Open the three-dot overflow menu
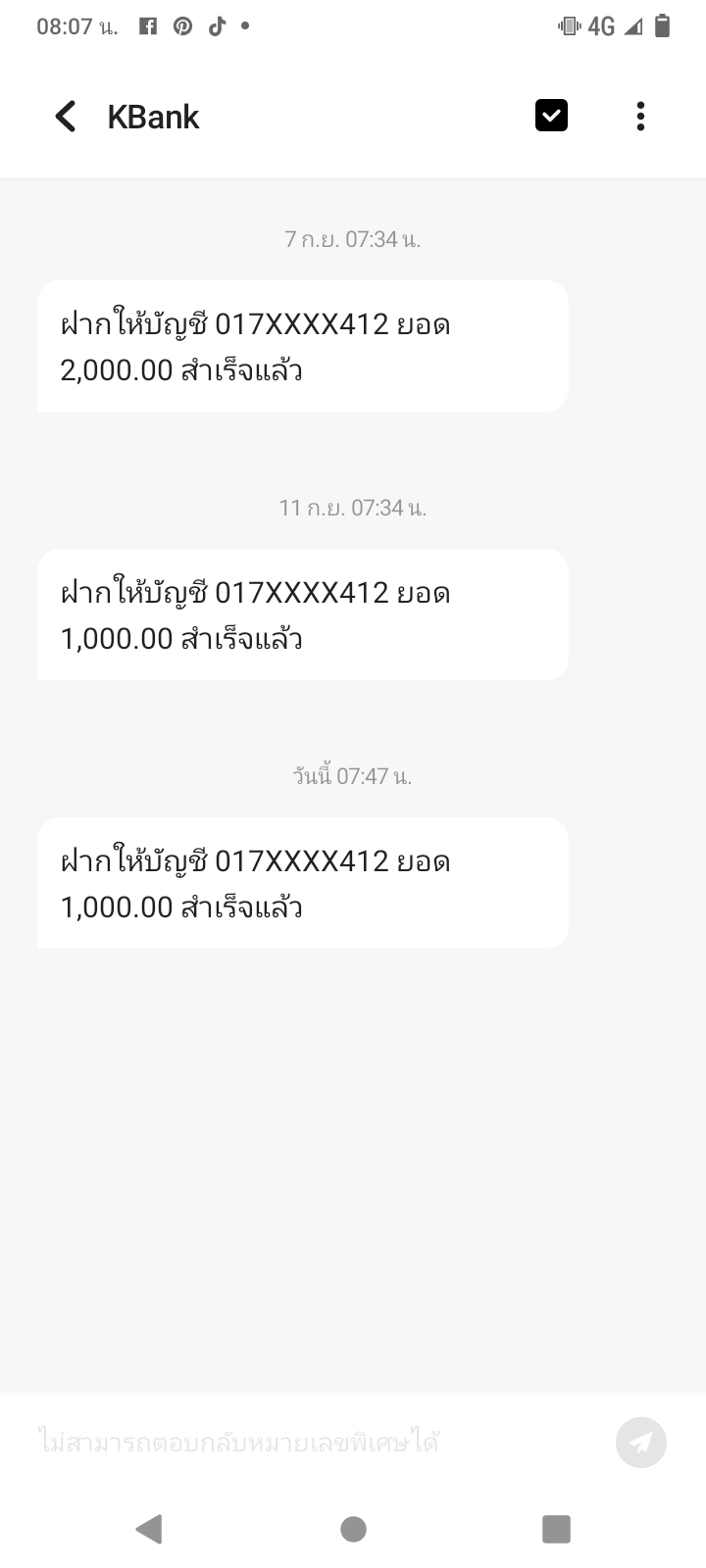 click(640, 116)
